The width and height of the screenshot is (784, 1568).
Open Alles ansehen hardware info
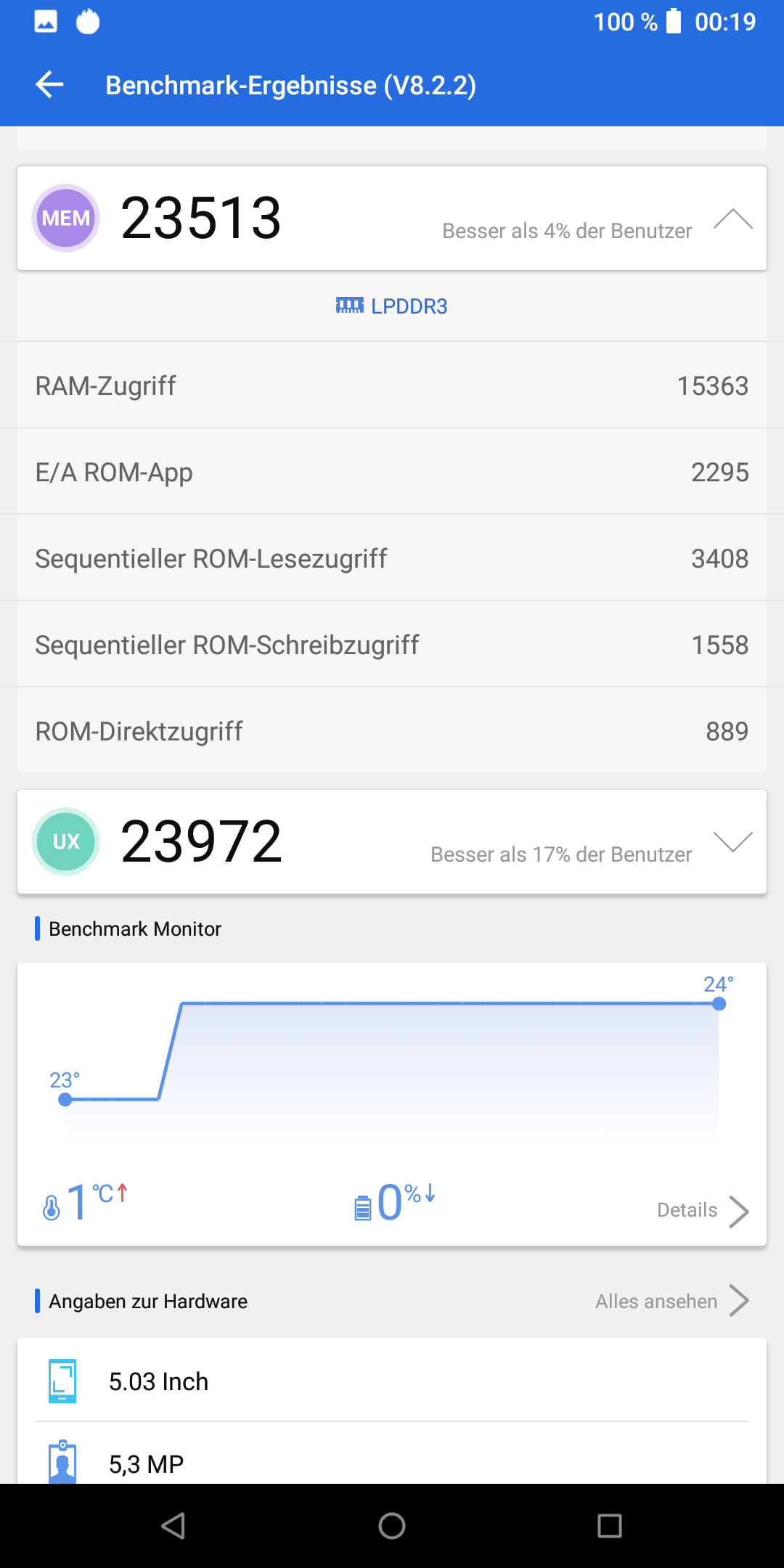tap(671, 1301)
